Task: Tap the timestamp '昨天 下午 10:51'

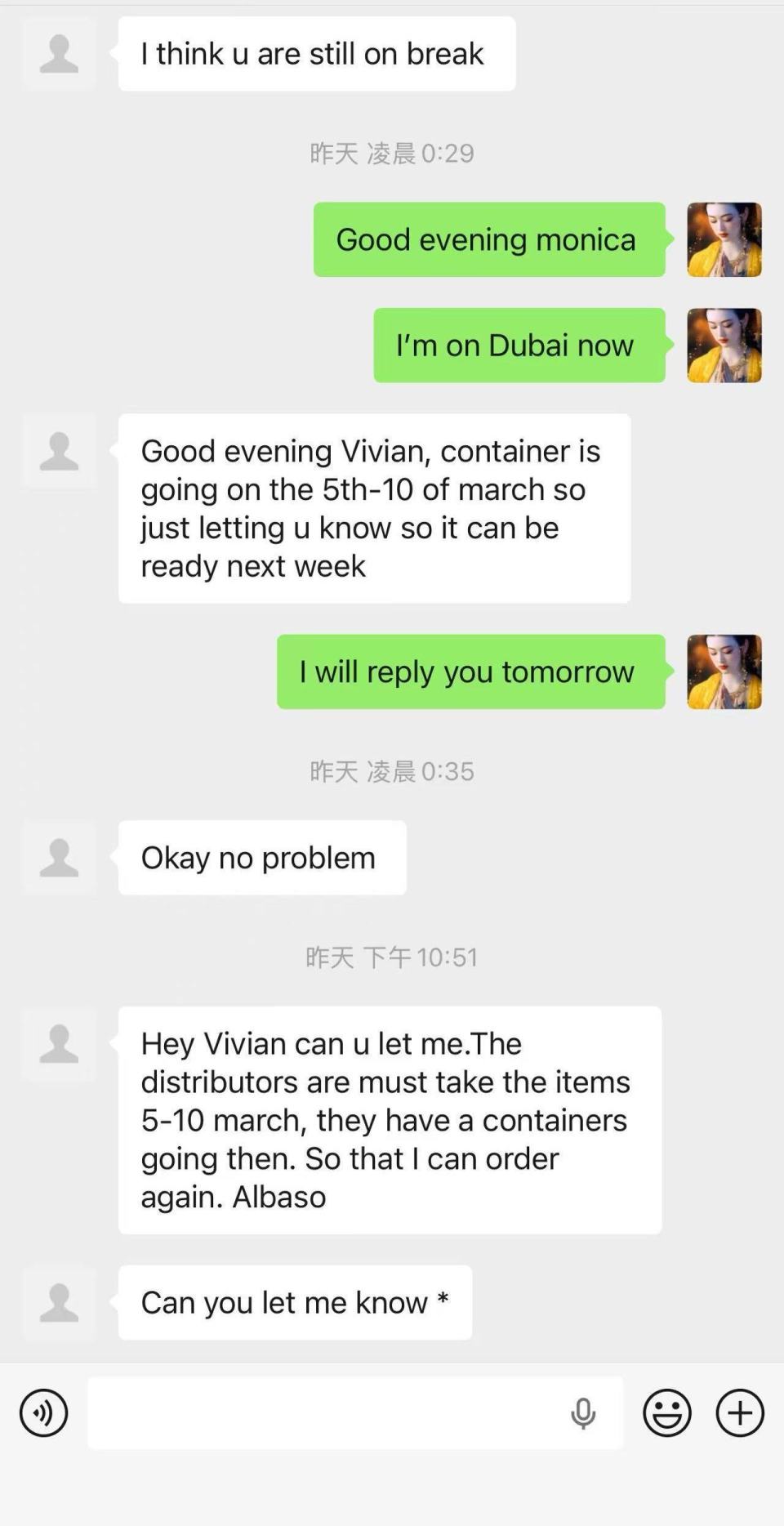Action: point(390,957)
